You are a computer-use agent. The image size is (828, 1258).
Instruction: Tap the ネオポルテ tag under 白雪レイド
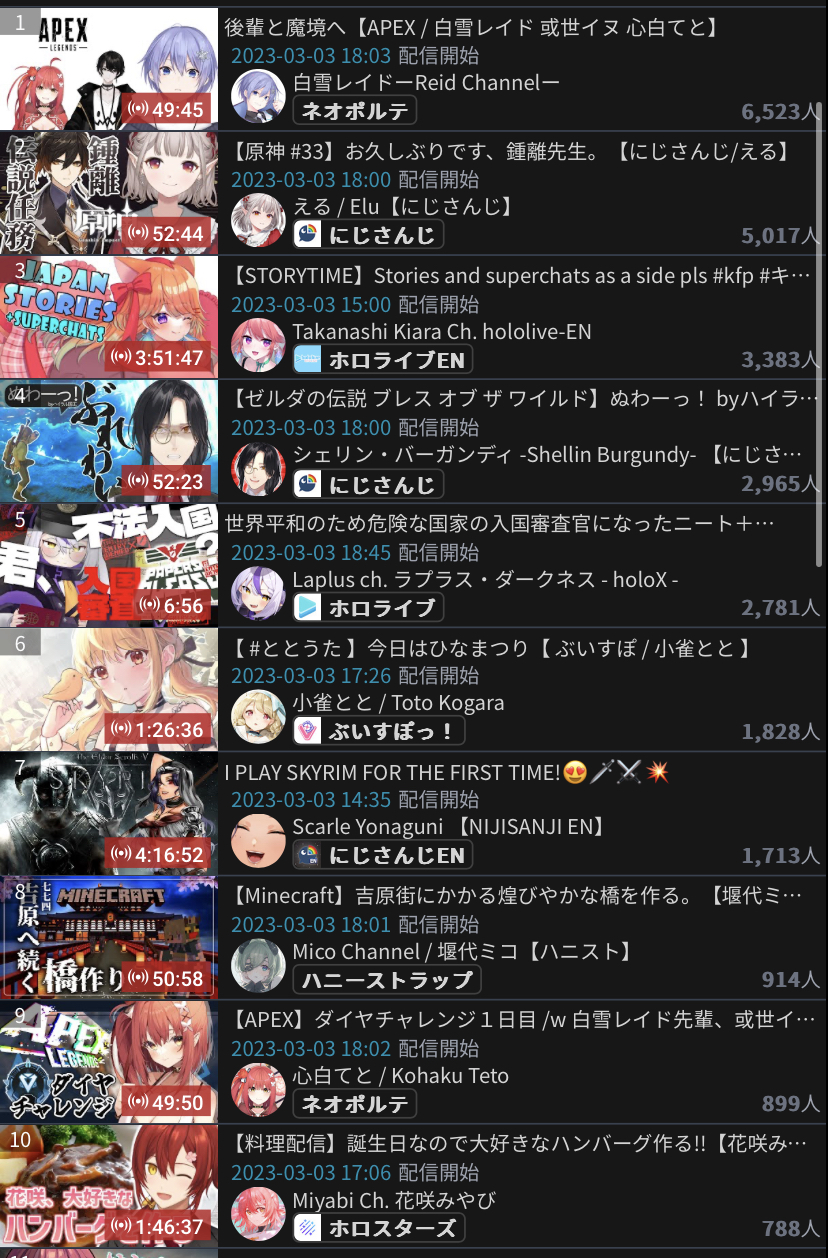click(x=355, y=110)
